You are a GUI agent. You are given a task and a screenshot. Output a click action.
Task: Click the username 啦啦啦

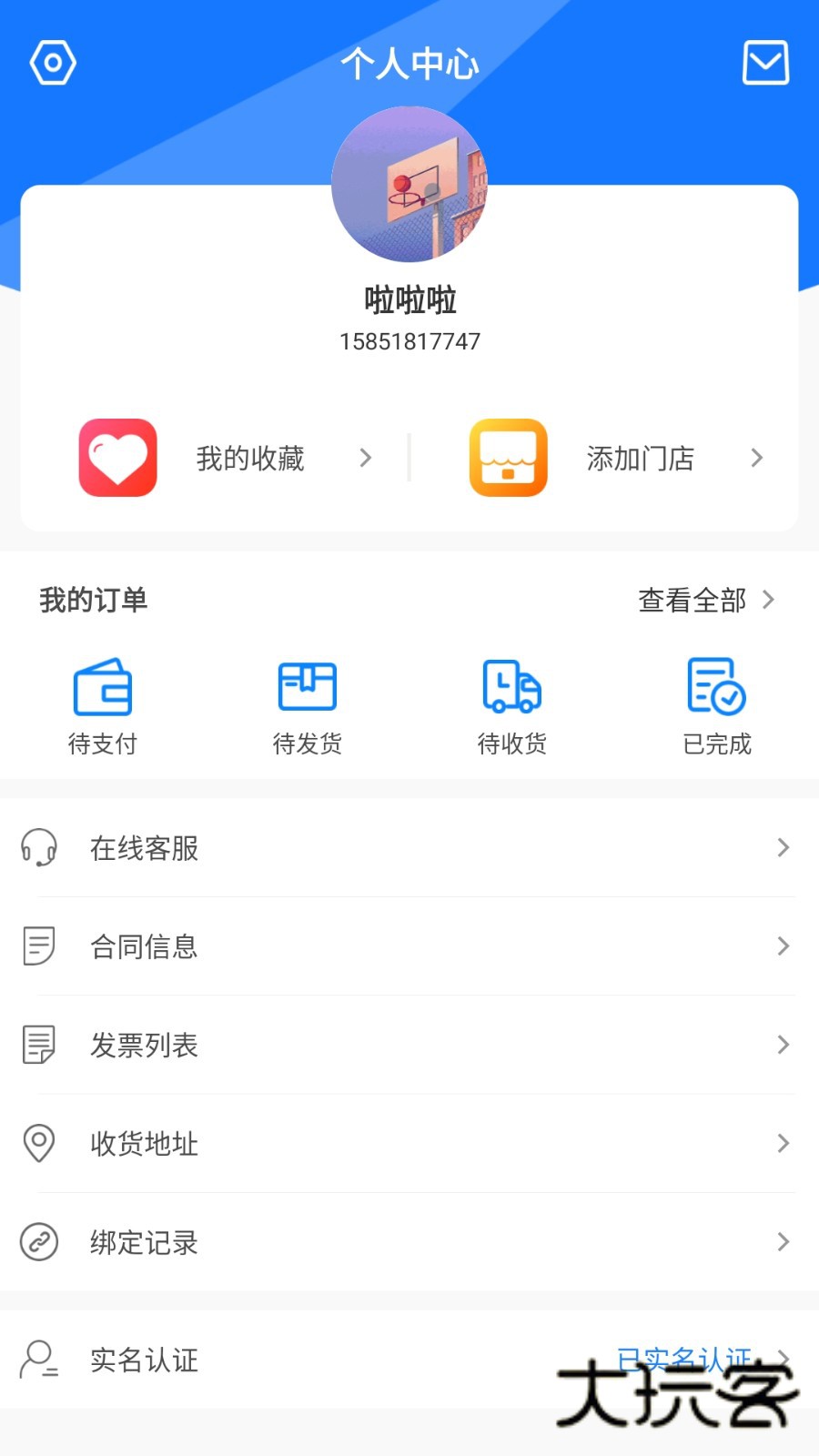[x=409, y=300]
